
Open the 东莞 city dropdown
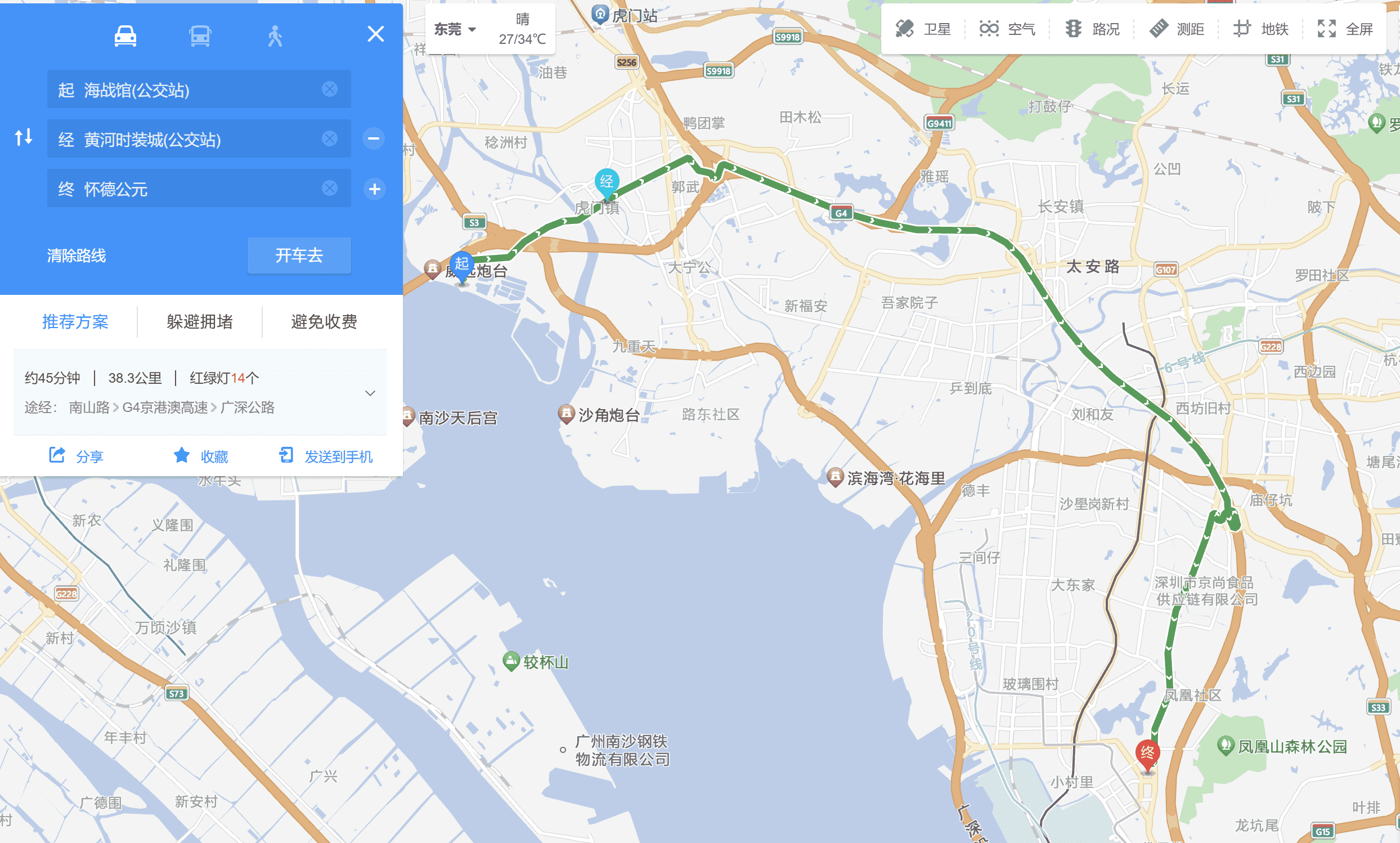455,29
